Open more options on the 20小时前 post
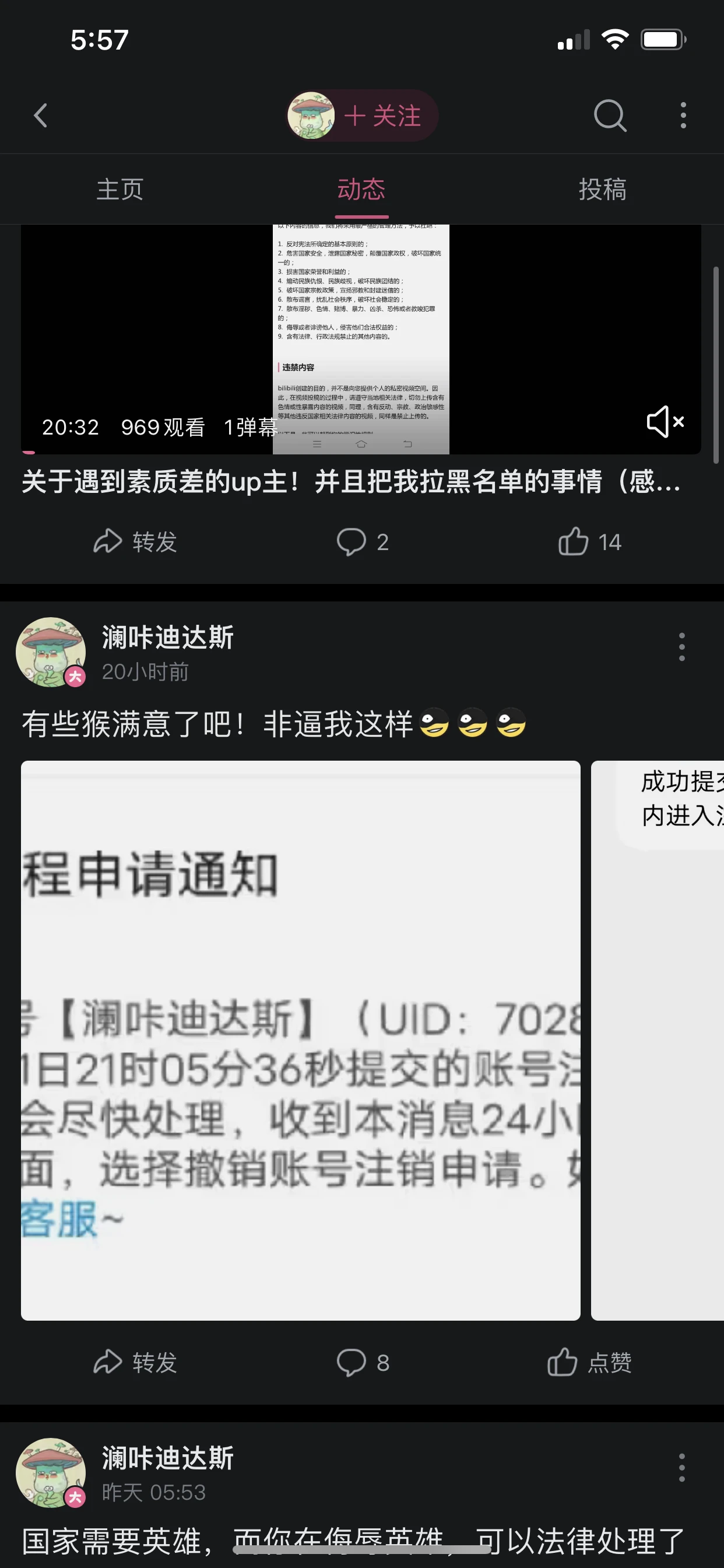724x1568 pixels. click(681, 646)
